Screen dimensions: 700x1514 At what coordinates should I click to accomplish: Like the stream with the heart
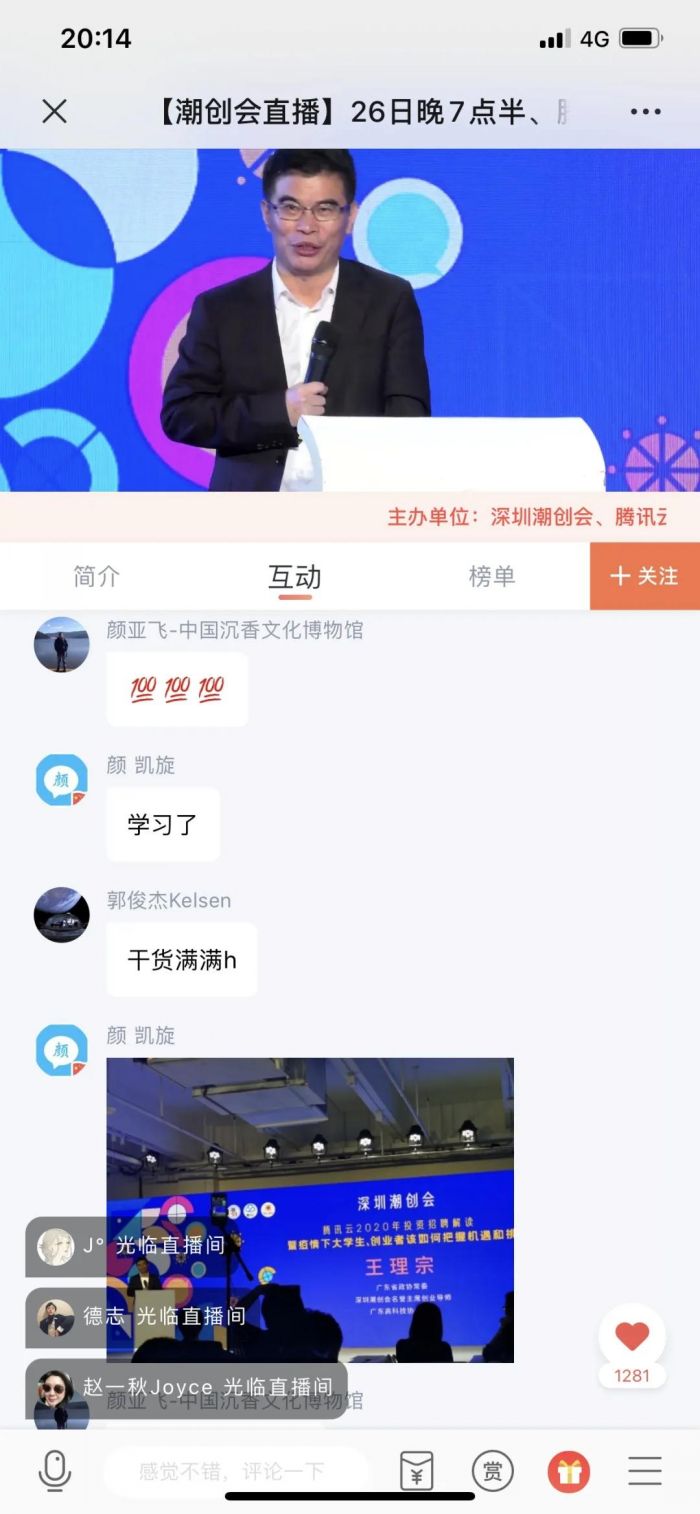pos(632,1337)
